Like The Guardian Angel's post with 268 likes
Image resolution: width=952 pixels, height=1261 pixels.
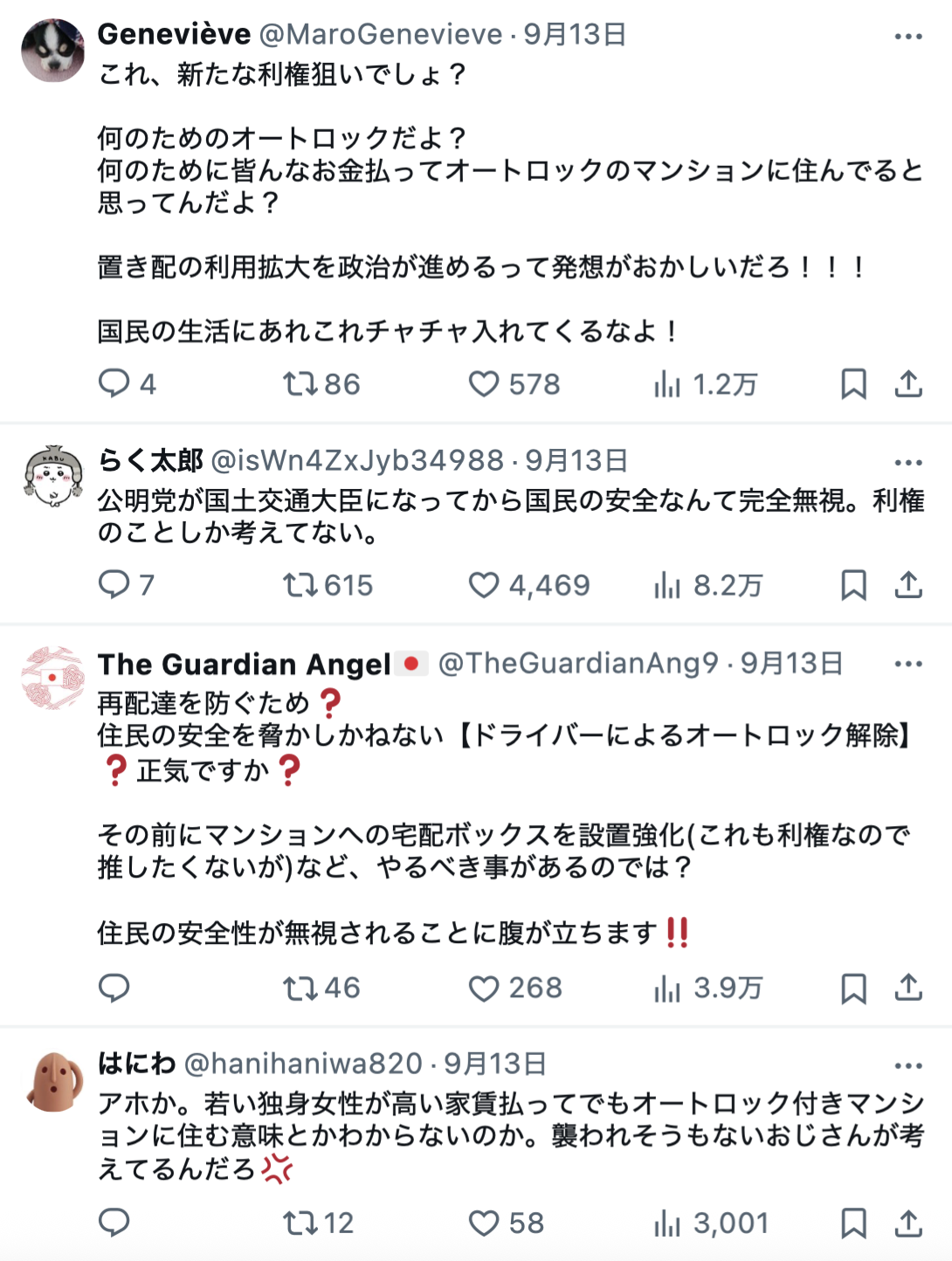pyautogui.click(x=483, y=988)
